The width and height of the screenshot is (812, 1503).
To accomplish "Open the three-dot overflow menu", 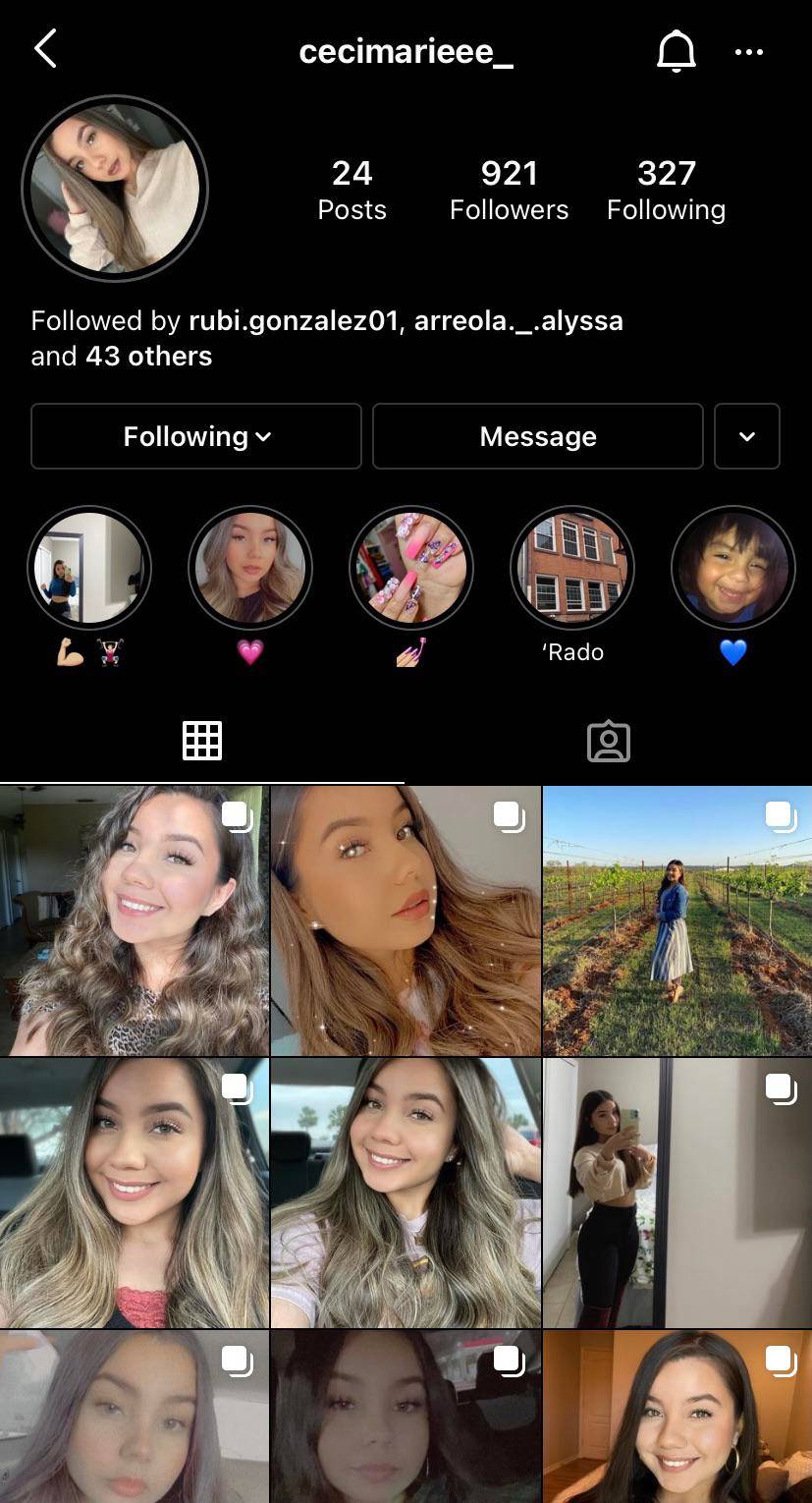I will tap(748, 52).
